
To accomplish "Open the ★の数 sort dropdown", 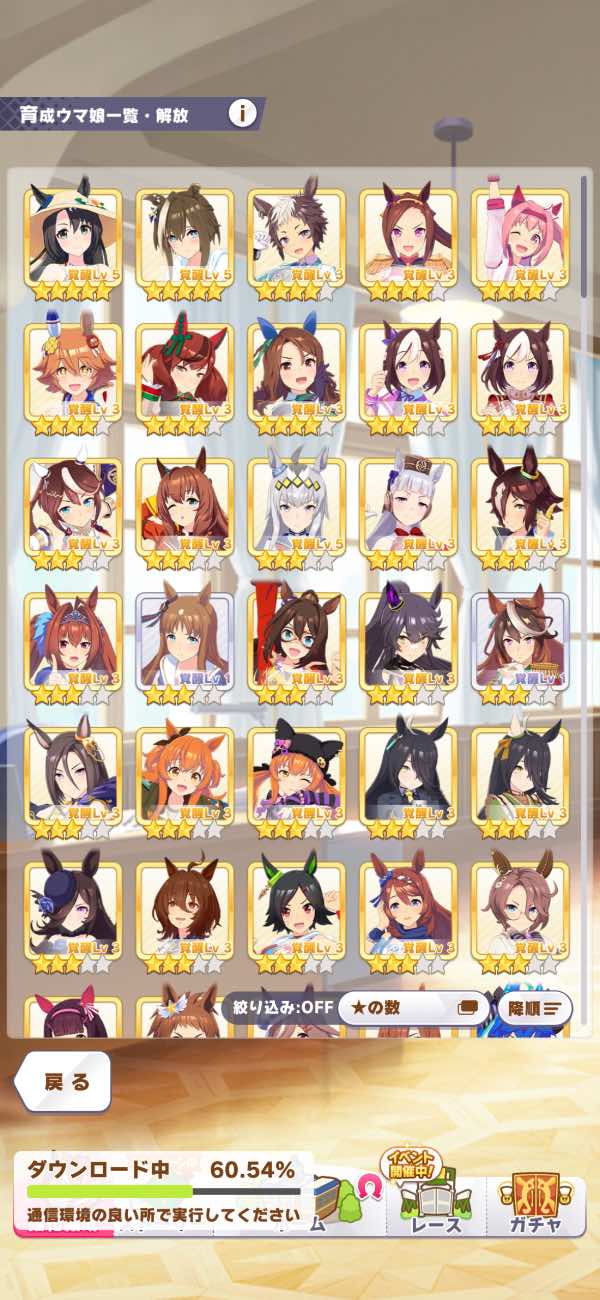I will [x=412, y=1008].
